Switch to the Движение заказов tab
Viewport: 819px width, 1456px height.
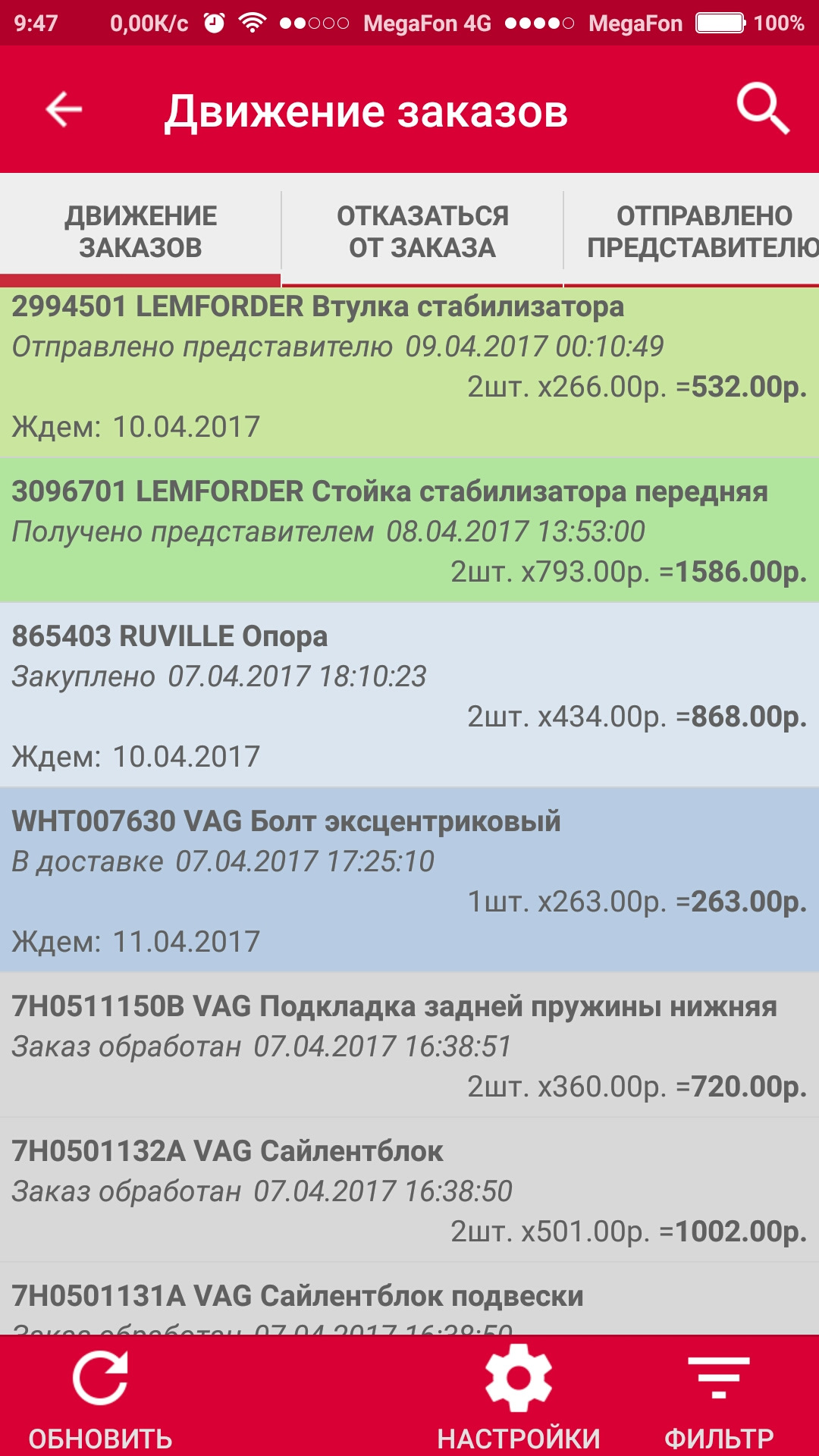[141, 231]
